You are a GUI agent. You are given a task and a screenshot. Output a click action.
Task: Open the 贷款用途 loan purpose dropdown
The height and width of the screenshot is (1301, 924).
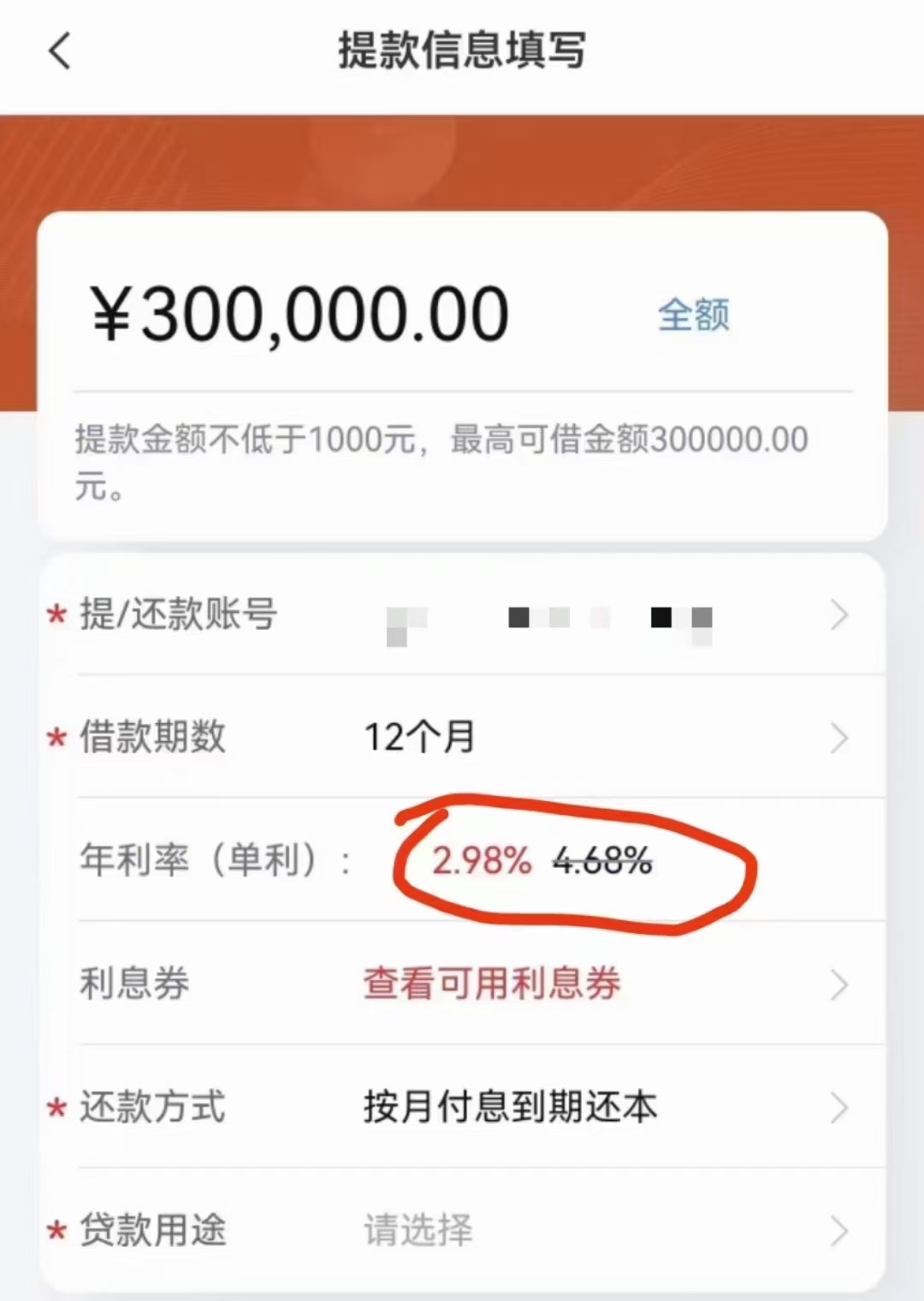[x=838, y=1230]
